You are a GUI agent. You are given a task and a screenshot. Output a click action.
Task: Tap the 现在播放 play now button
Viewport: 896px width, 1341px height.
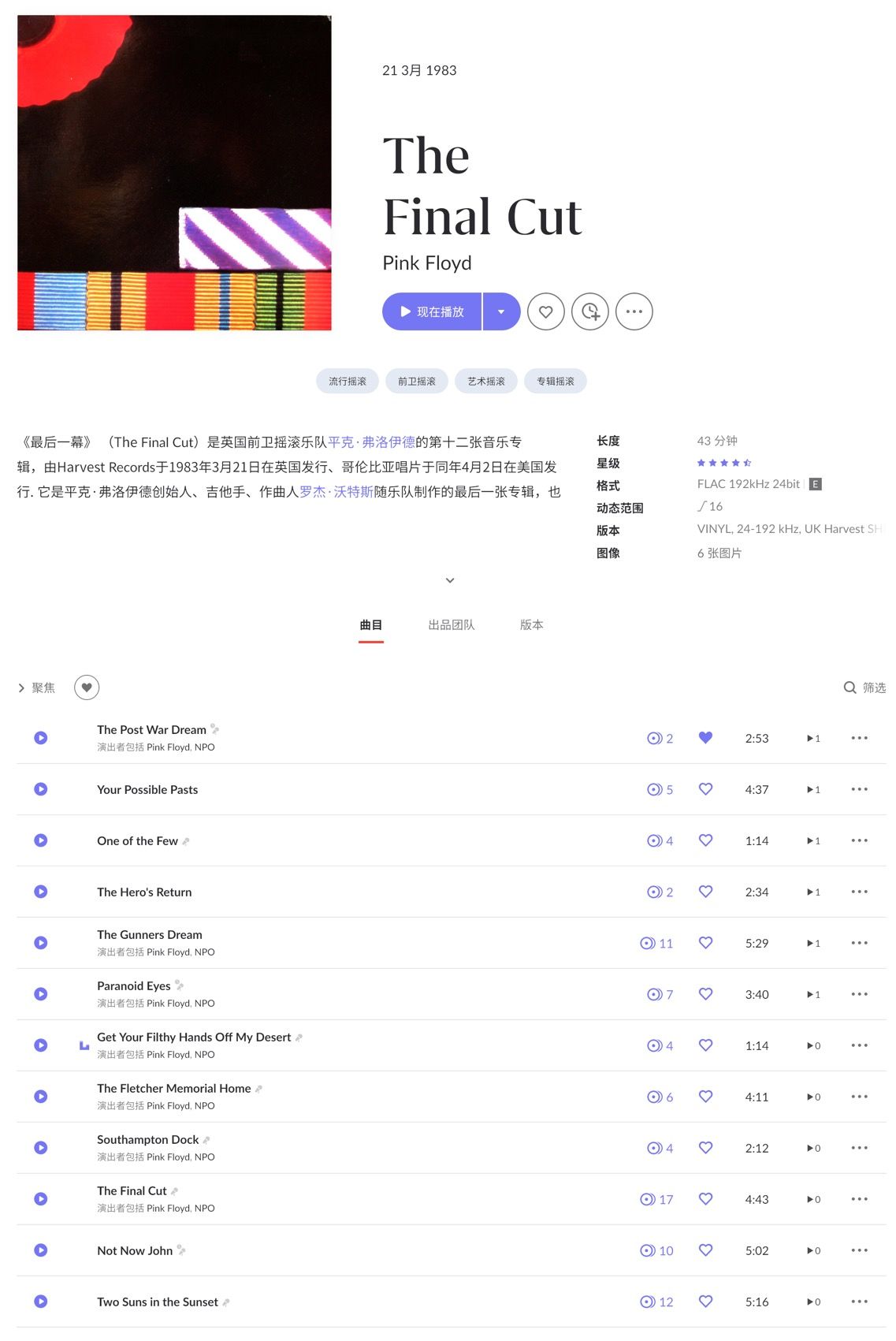431,311
